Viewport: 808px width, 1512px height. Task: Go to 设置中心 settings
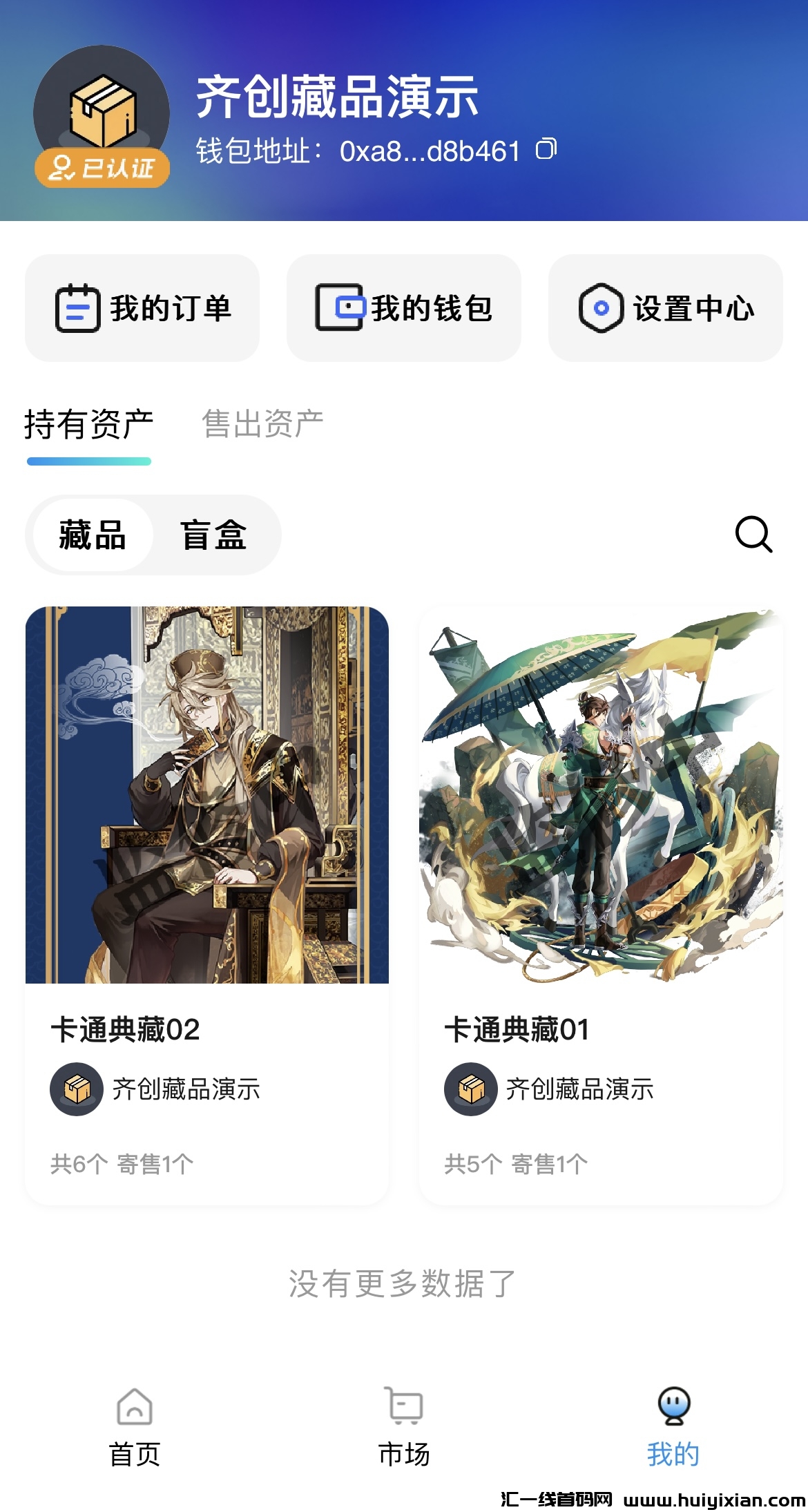pyautogui.click(x=665, y=308)
